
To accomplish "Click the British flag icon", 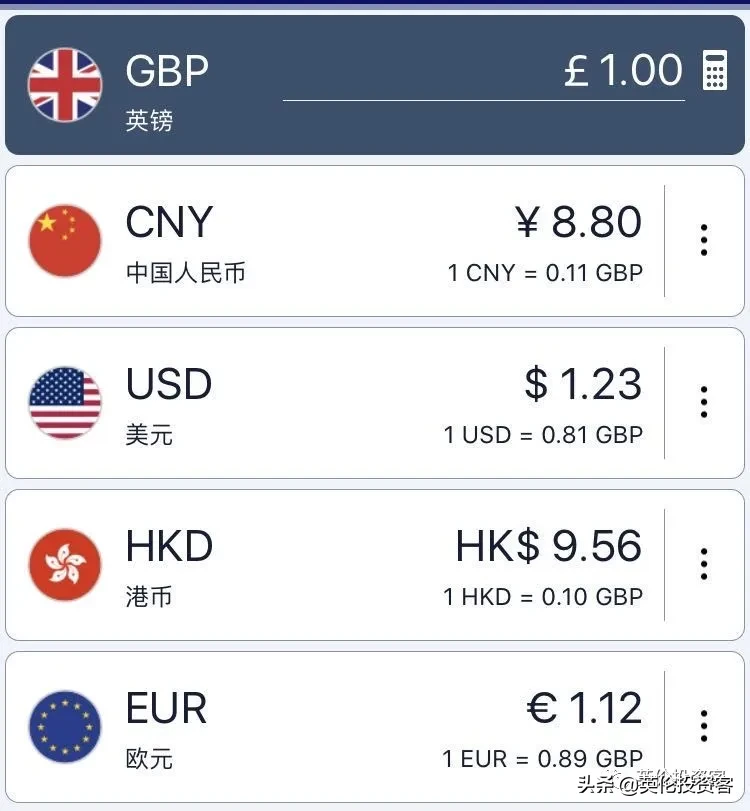I will (x=64, y=85).
